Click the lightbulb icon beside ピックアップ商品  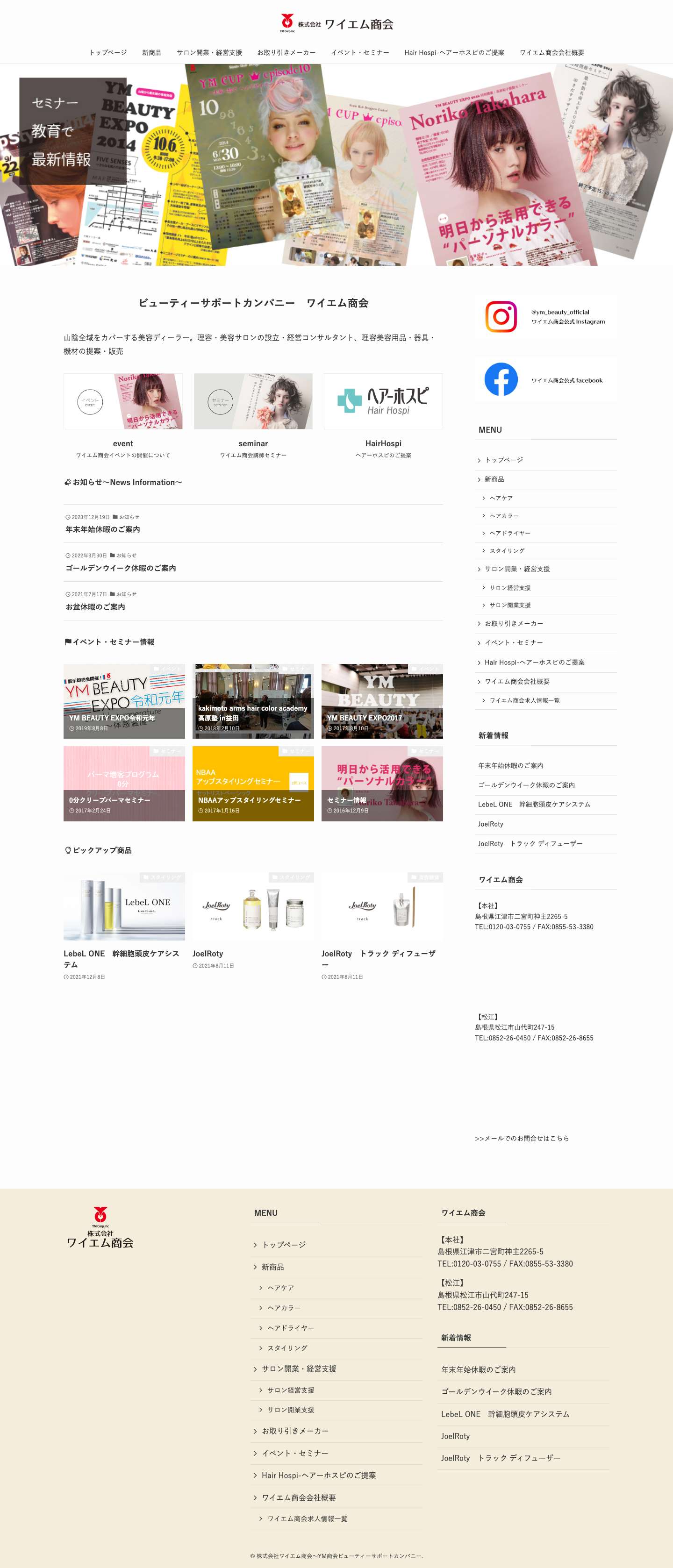[68, 850]
